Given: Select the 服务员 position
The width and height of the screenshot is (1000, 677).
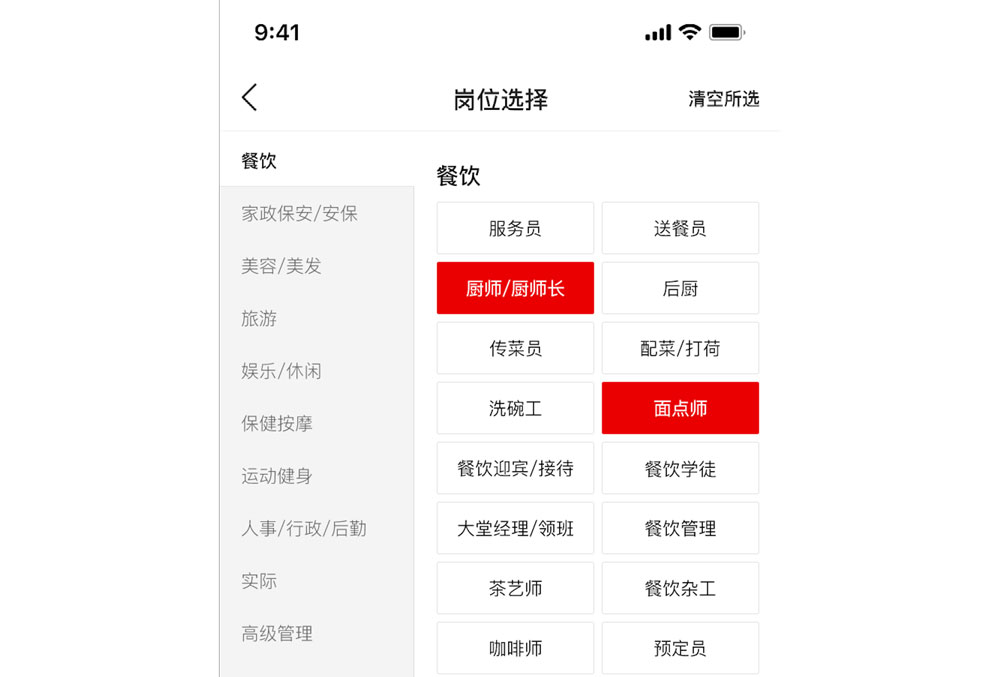Looking at the screenshot, I should (515, 228).
